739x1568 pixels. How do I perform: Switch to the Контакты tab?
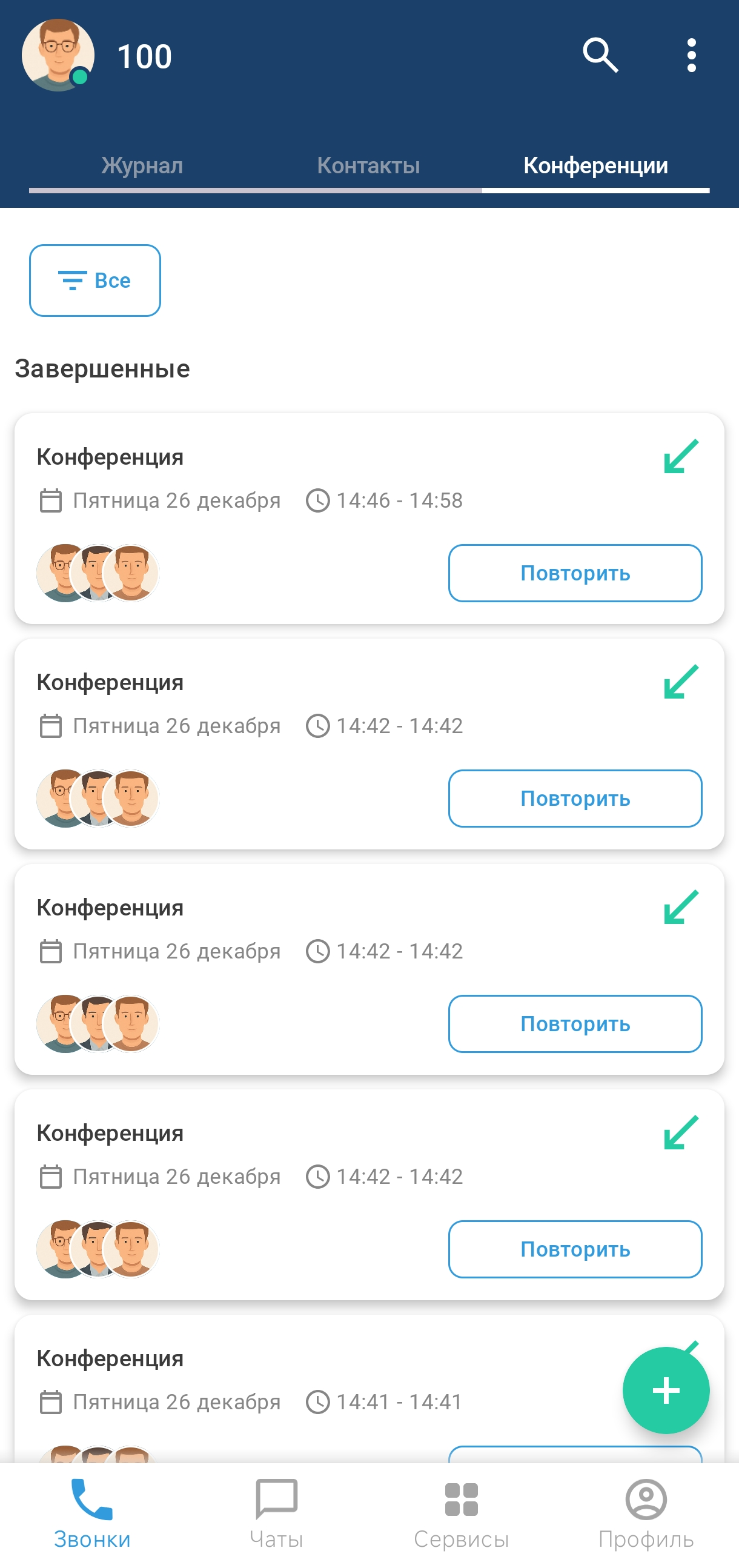pyautogui.click(x=368, y=165)
